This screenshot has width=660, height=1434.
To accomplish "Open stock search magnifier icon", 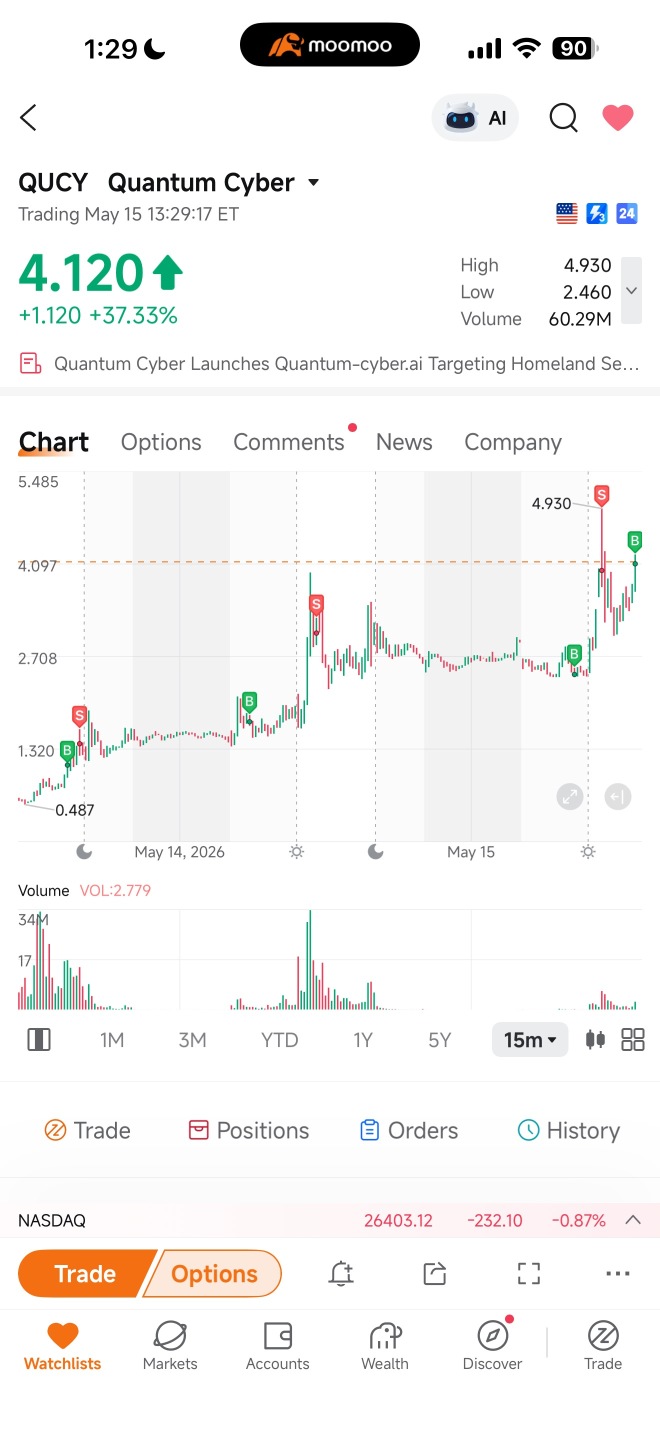I will click(564, 118).
